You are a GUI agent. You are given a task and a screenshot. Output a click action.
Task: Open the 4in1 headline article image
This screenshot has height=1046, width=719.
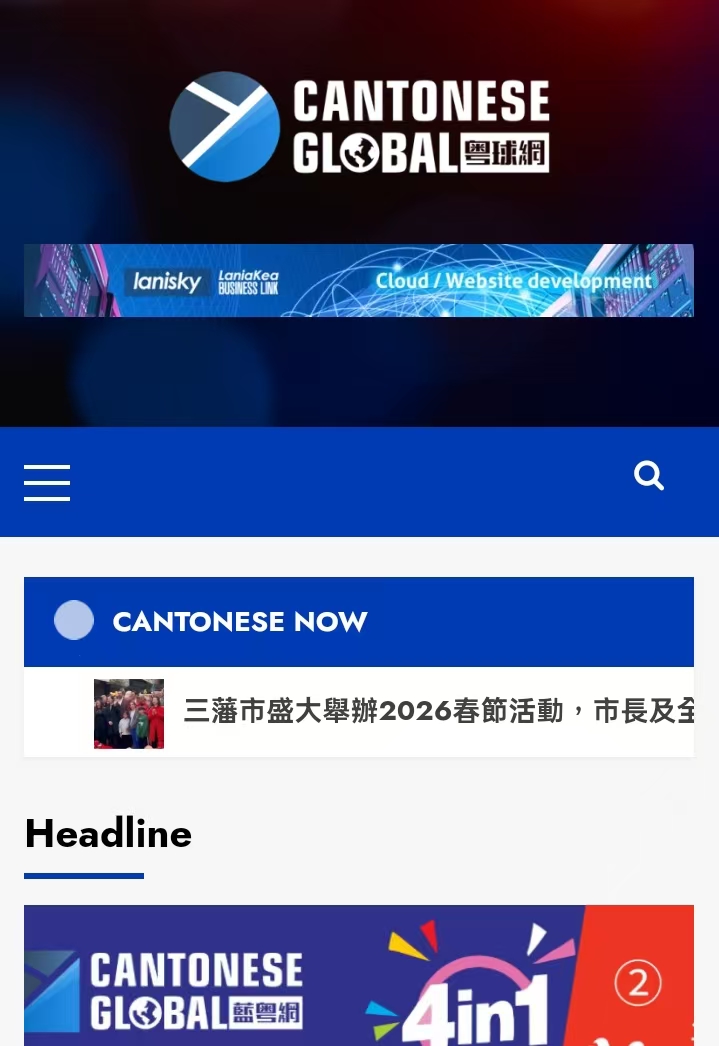(358, 975)
